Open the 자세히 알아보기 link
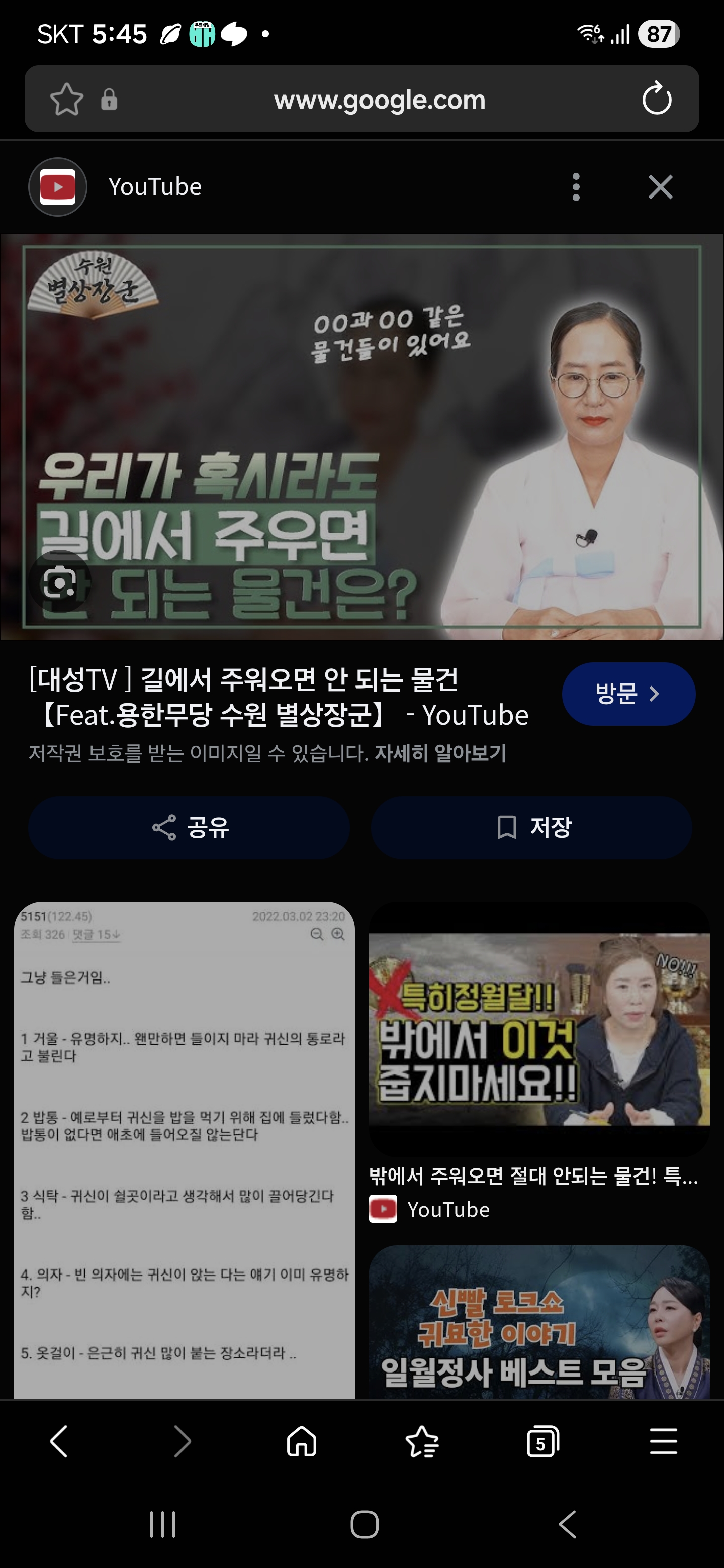Viewport: 724px width, 1568px height. click(x=440, y=753)
